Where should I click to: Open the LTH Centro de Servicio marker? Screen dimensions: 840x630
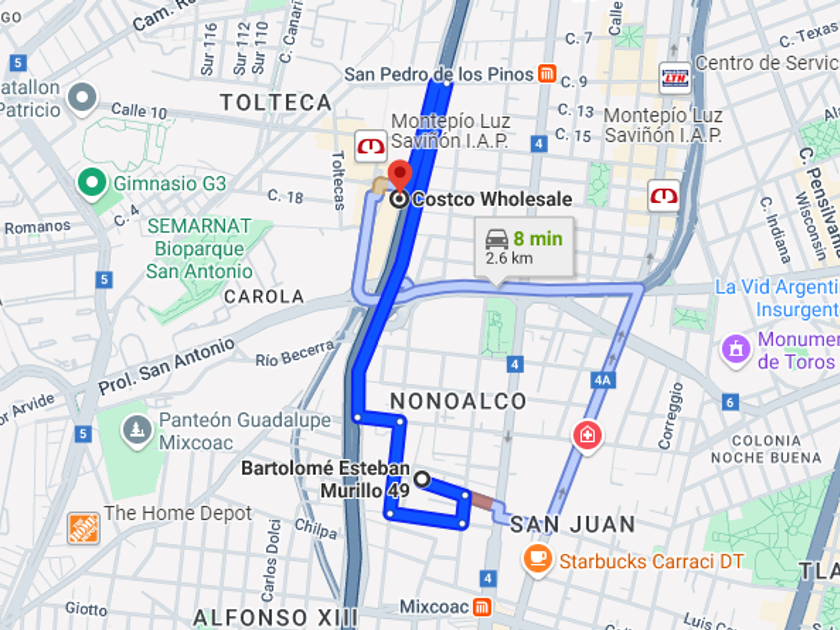tap(675, 78)
